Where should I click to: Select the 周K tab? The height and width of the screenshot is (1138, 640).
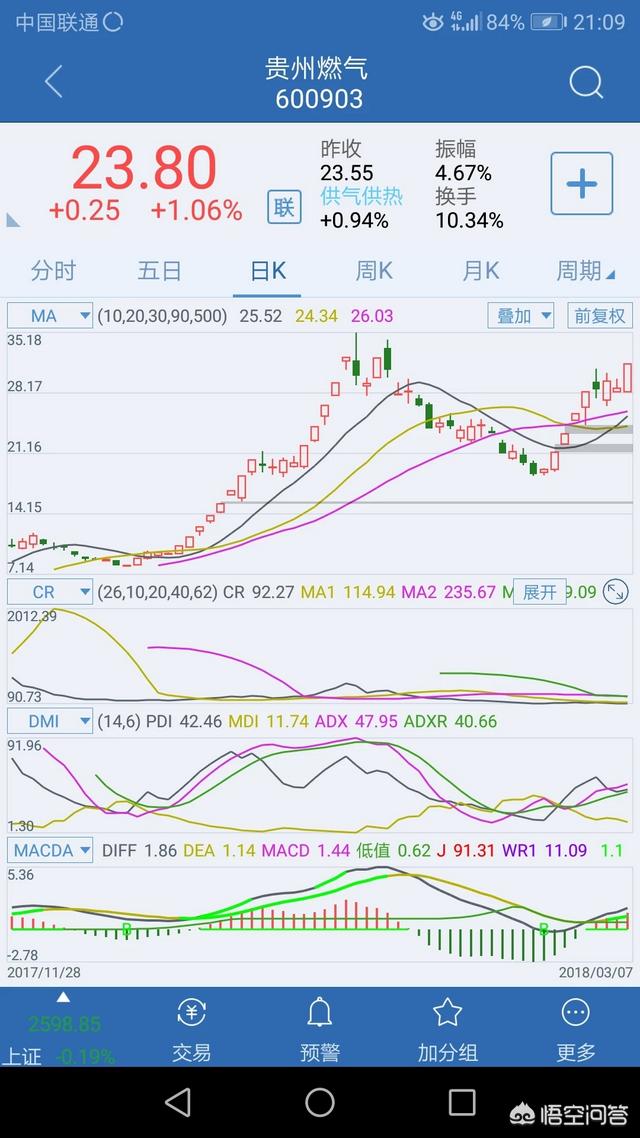pyautogui.click(x=374, y=271)
